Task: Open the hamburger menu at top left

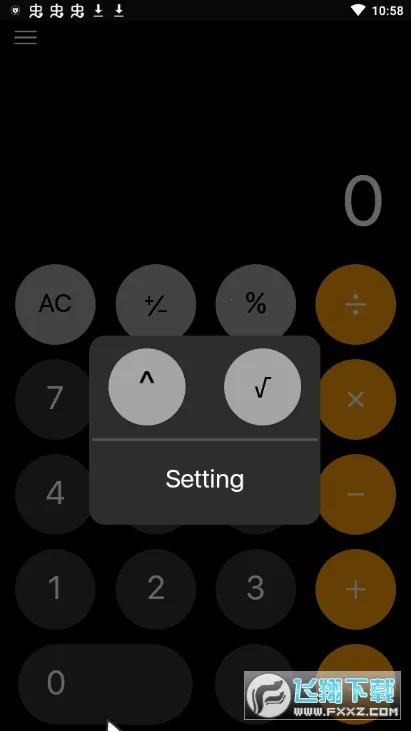Action: [26, 37]
